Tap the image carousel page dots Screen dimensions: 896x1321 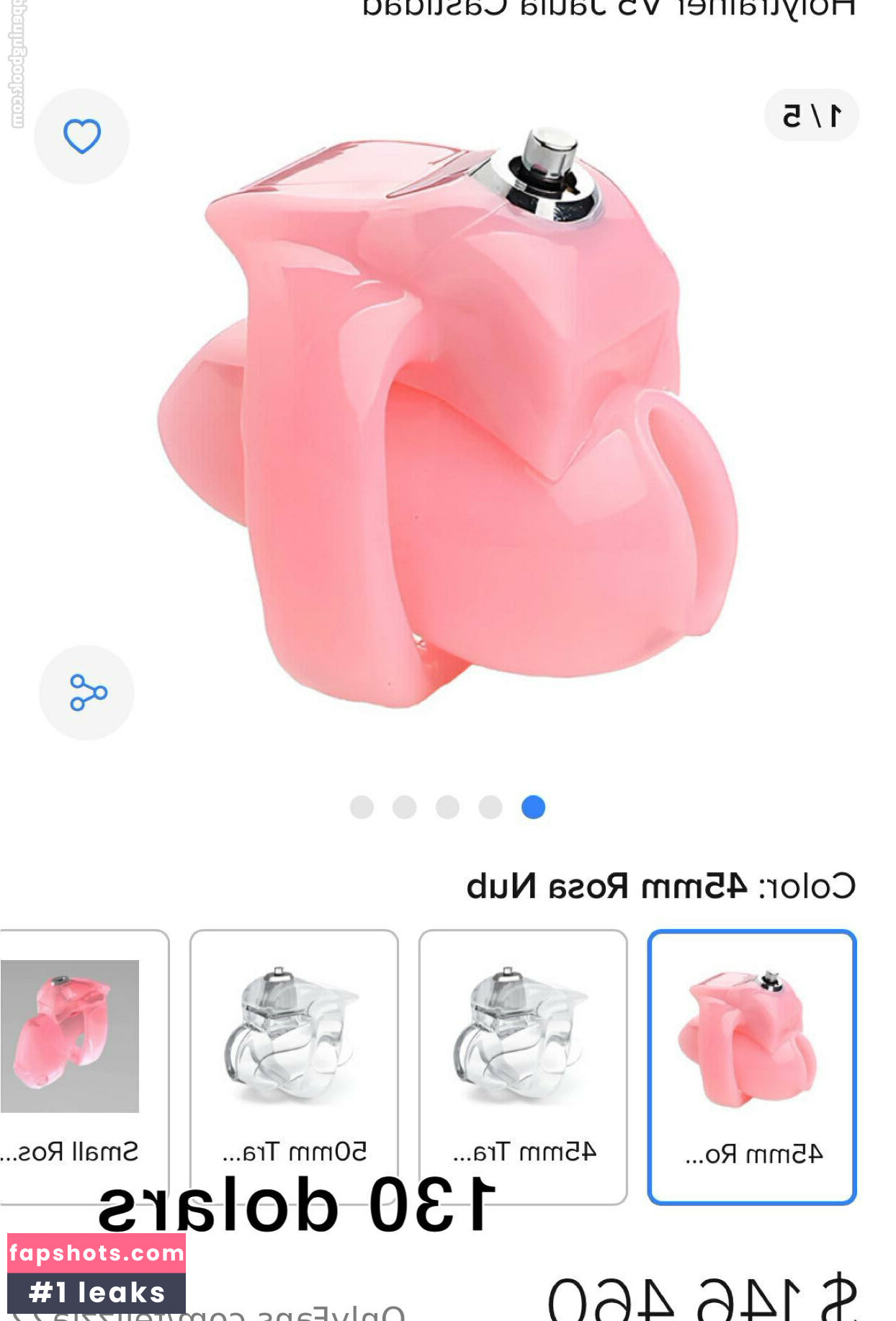pos(447,807)
